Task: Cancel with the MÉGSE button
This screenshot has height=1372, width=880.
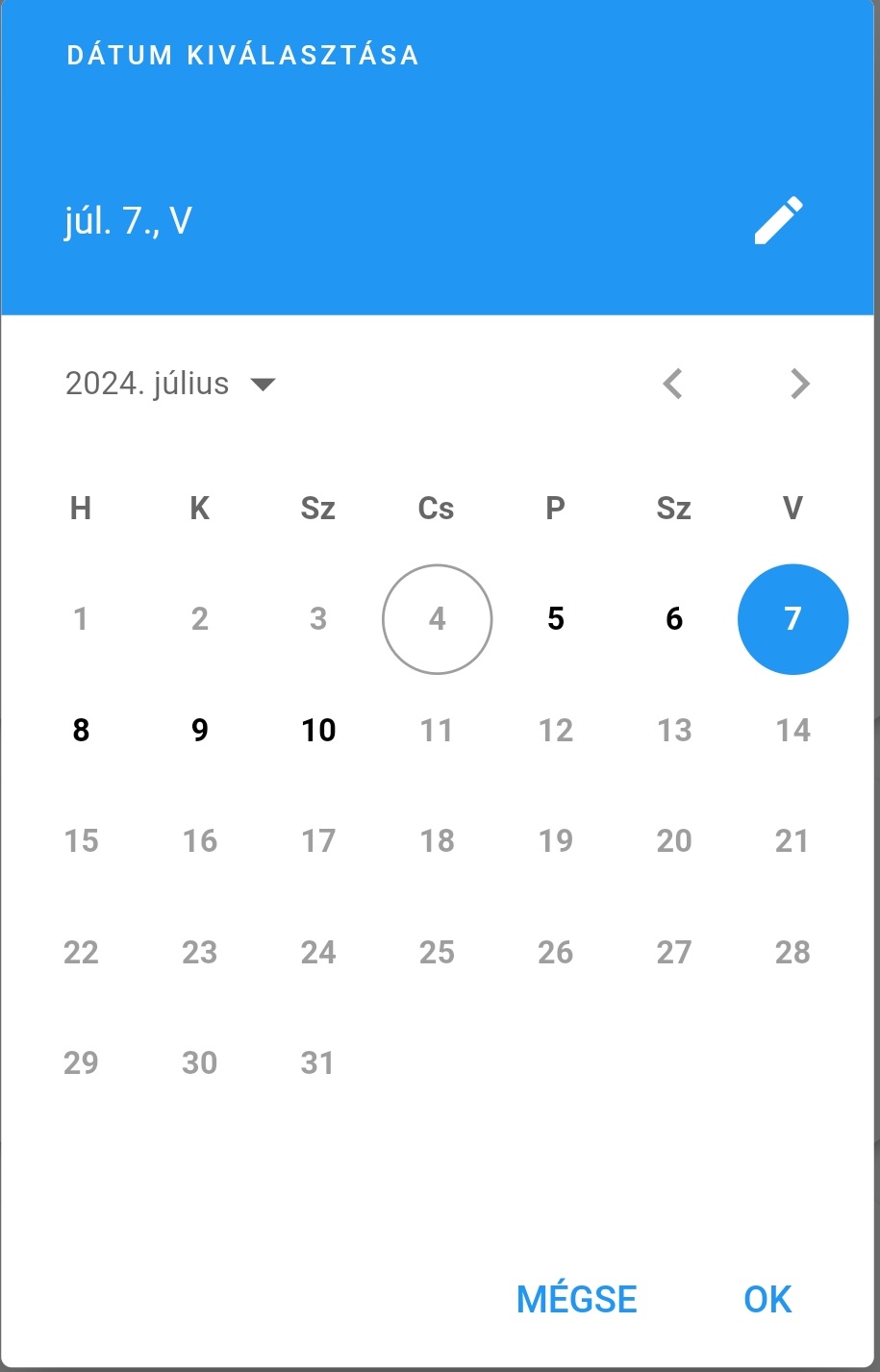Action: pyautogui.click(x=577, y=1299)
